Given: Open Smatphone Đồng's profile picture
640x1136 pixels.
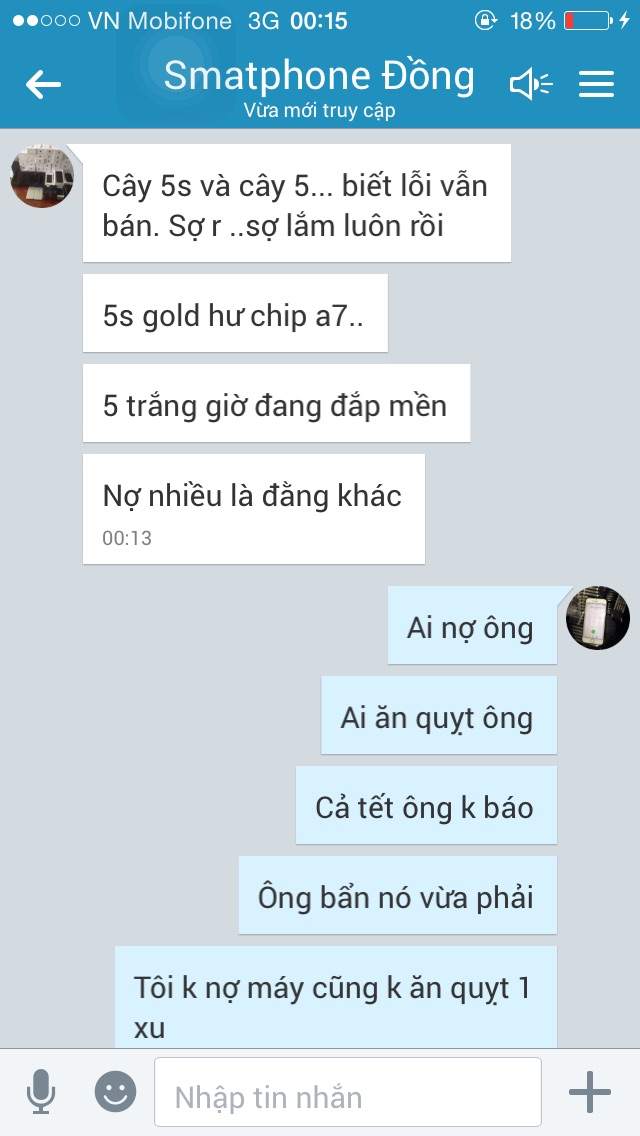Looking at the screenshot, I should point(42,176).
